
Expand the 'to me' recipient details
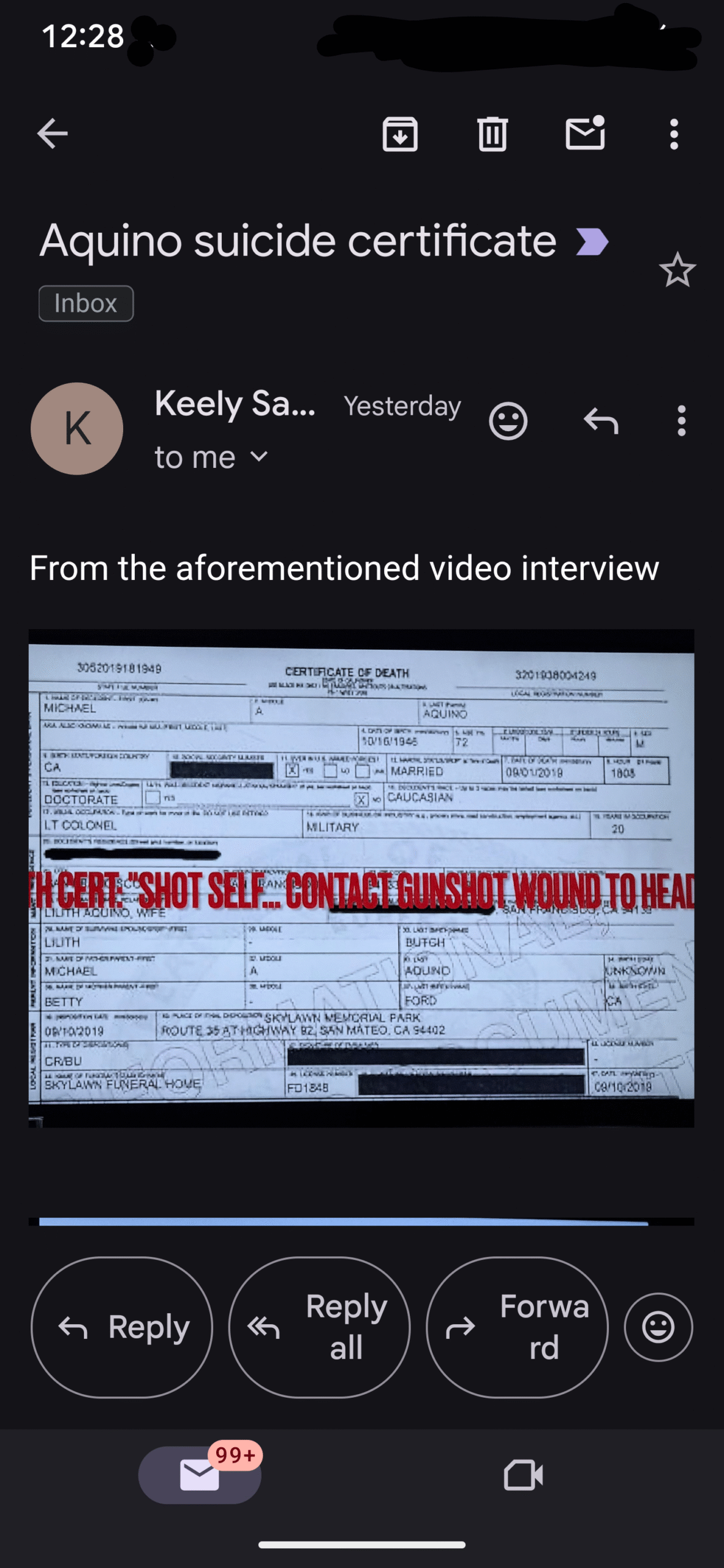tap(211, 457)
